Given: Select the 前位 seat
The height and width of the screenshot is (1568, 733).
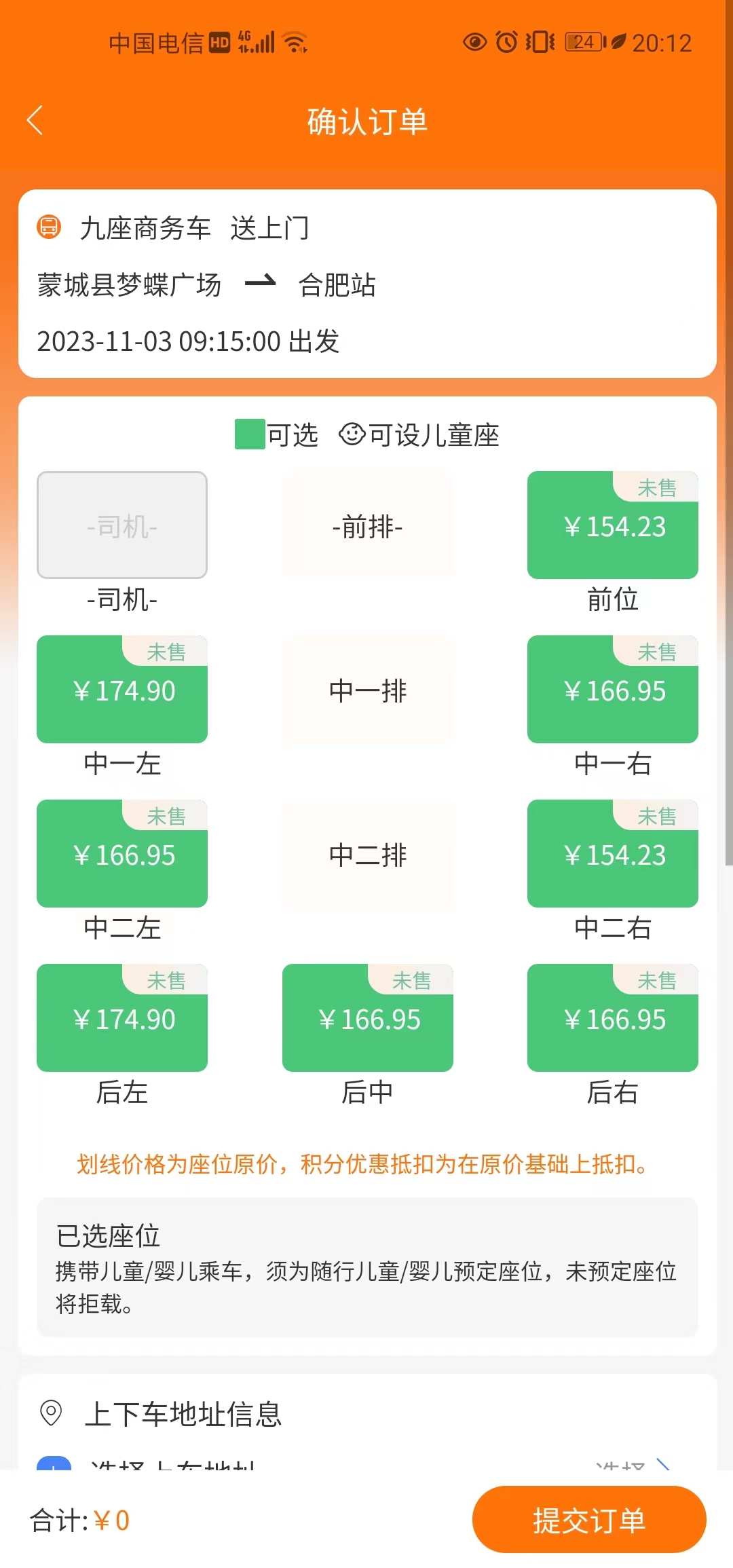Looking at the screenshot, I should point(612,526).
